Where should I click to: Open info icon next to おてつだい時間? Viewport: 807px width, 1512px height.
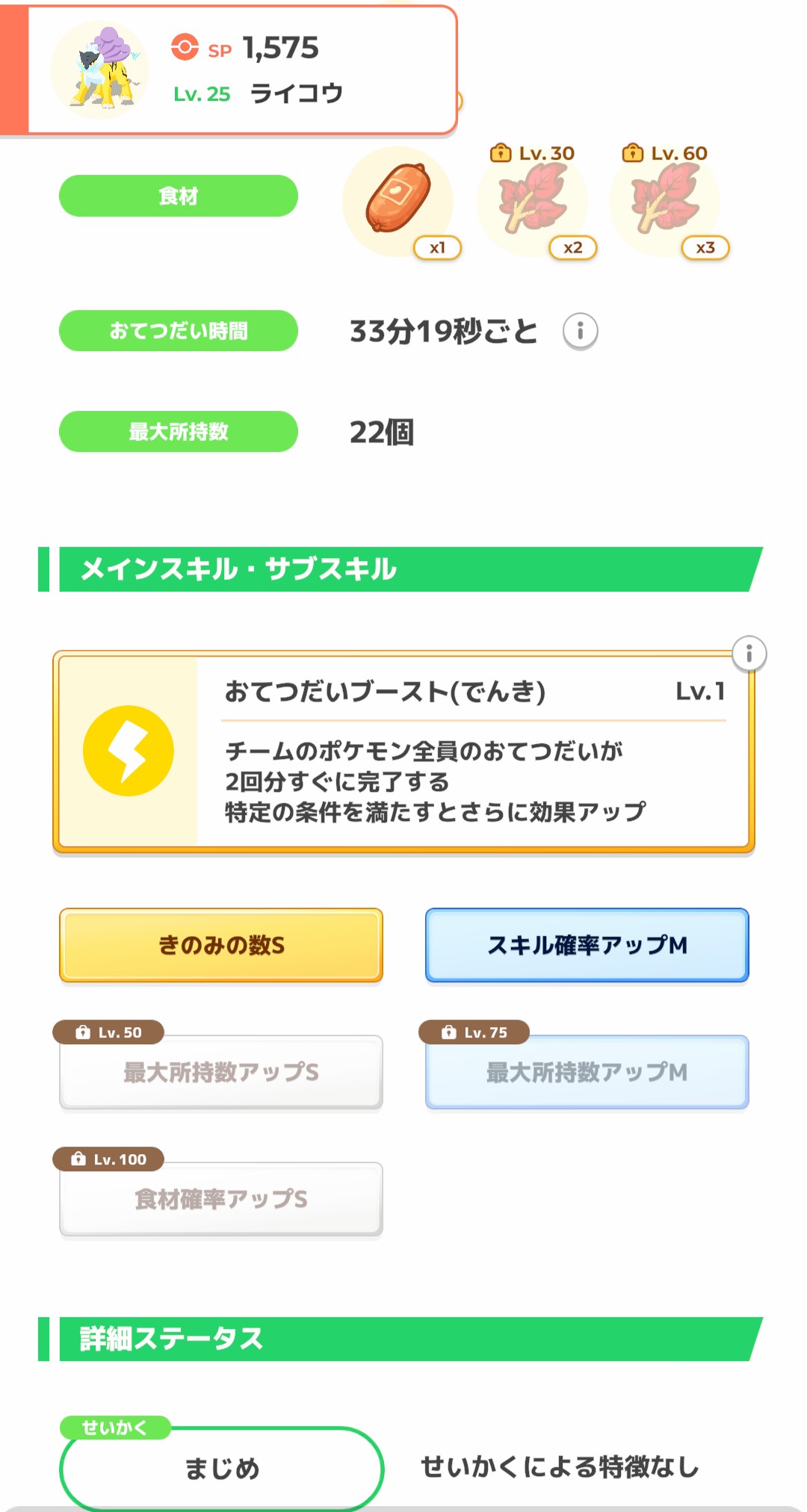580,331
